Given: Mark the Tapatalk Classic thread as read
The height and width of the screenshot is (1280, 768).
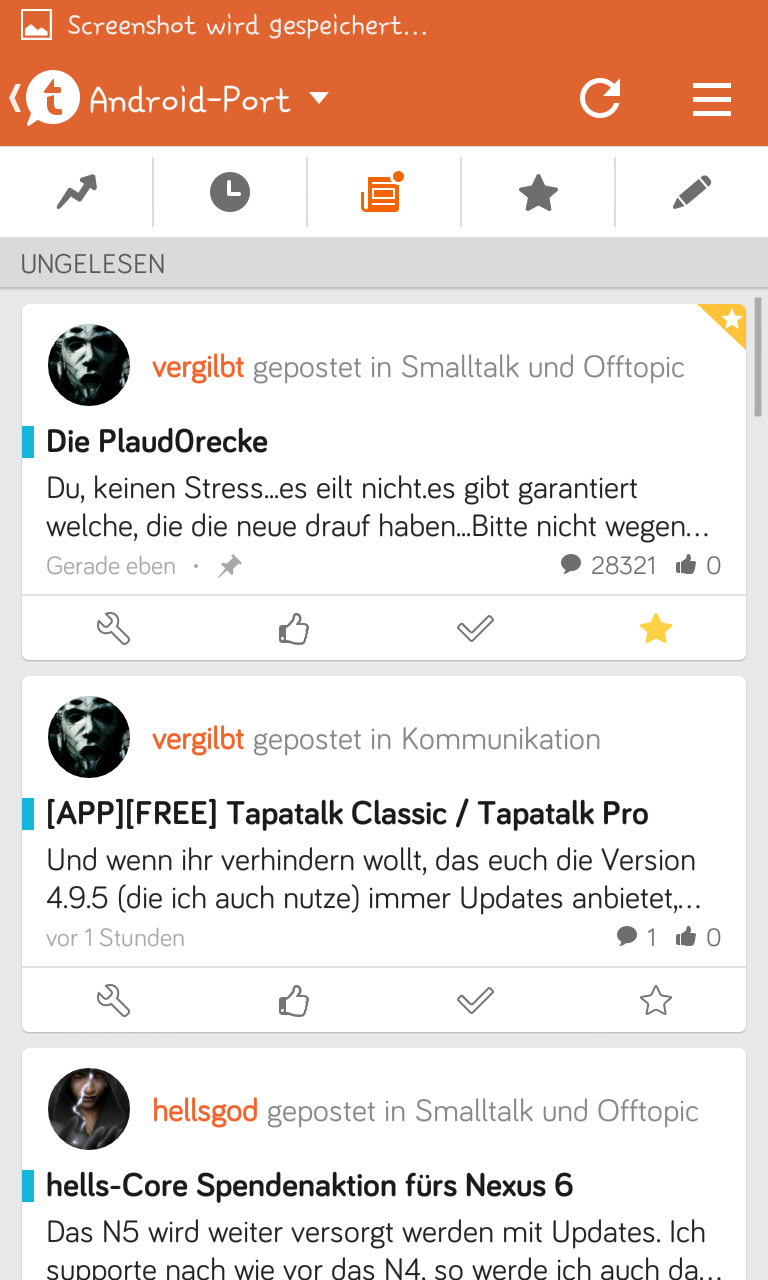Looking at the screenshot, I should point(475,1001).
